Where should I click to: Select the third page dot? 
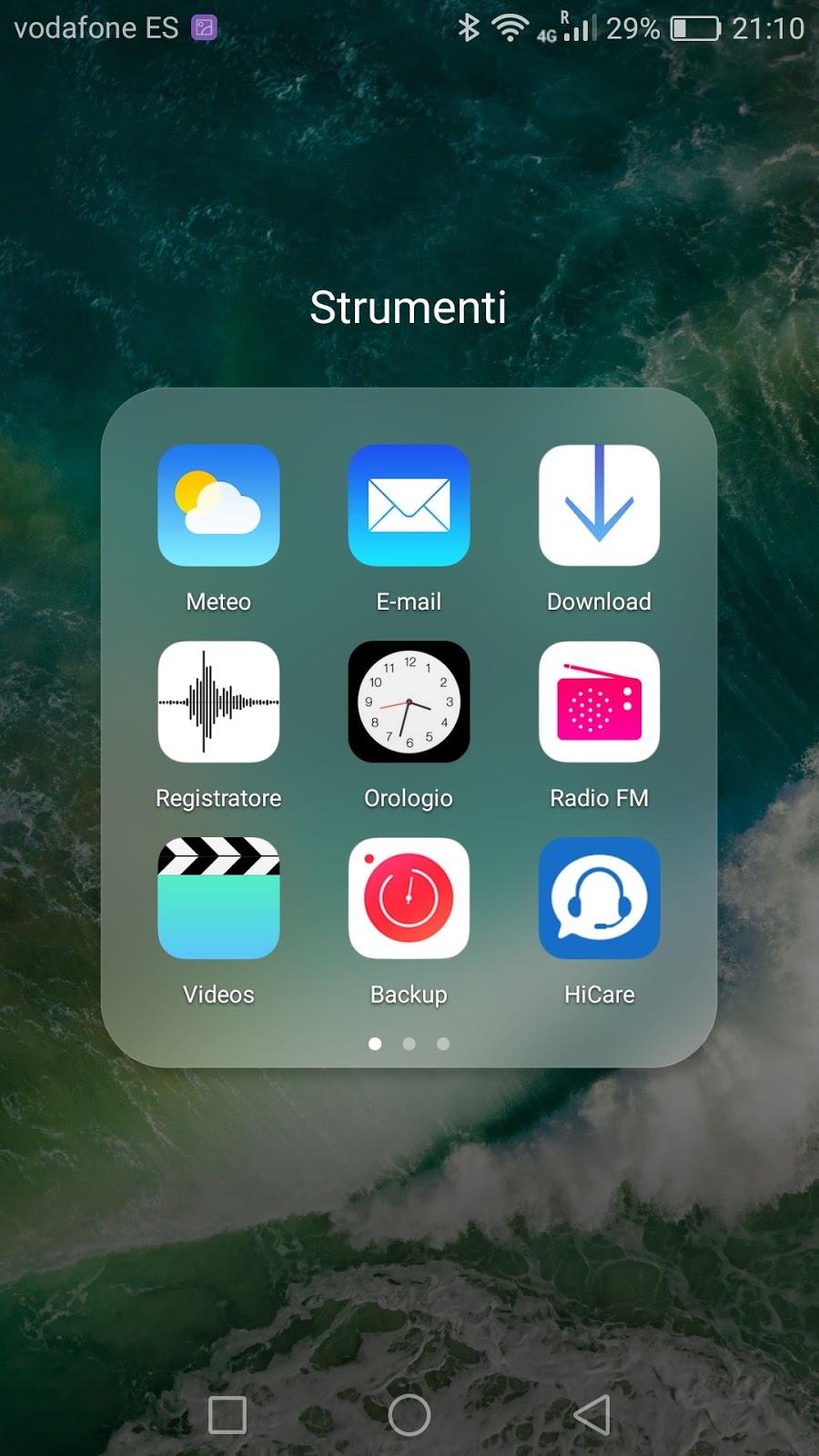tap(443, 1045)
